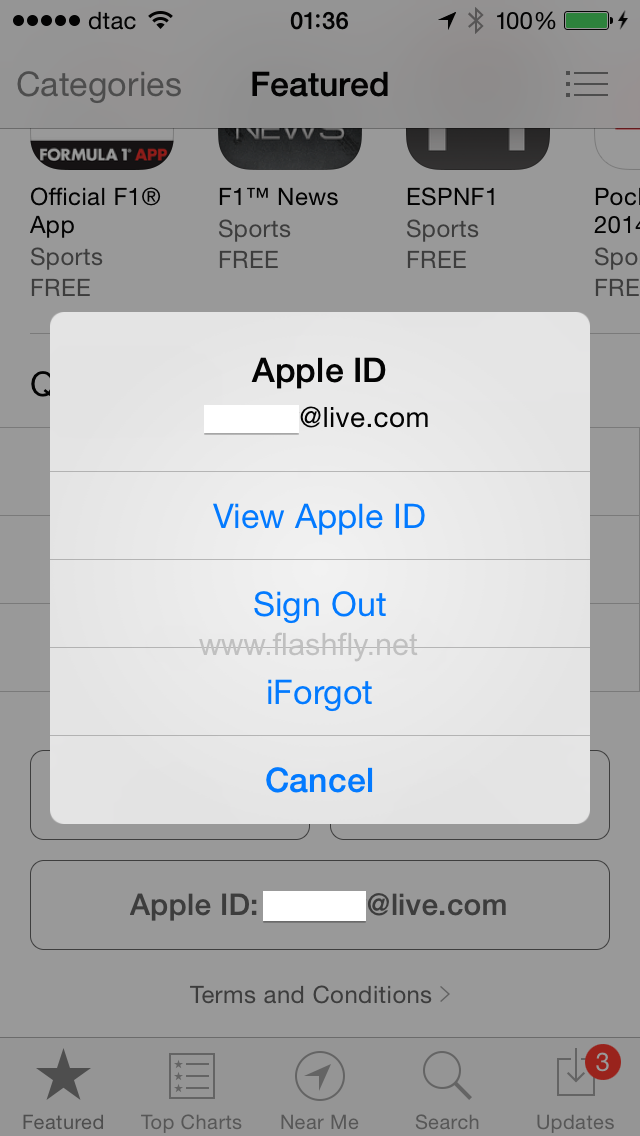Viewport: 640px width, 1136px height.
Task: Open the list icon in header
Action: (x=586, y=84)
